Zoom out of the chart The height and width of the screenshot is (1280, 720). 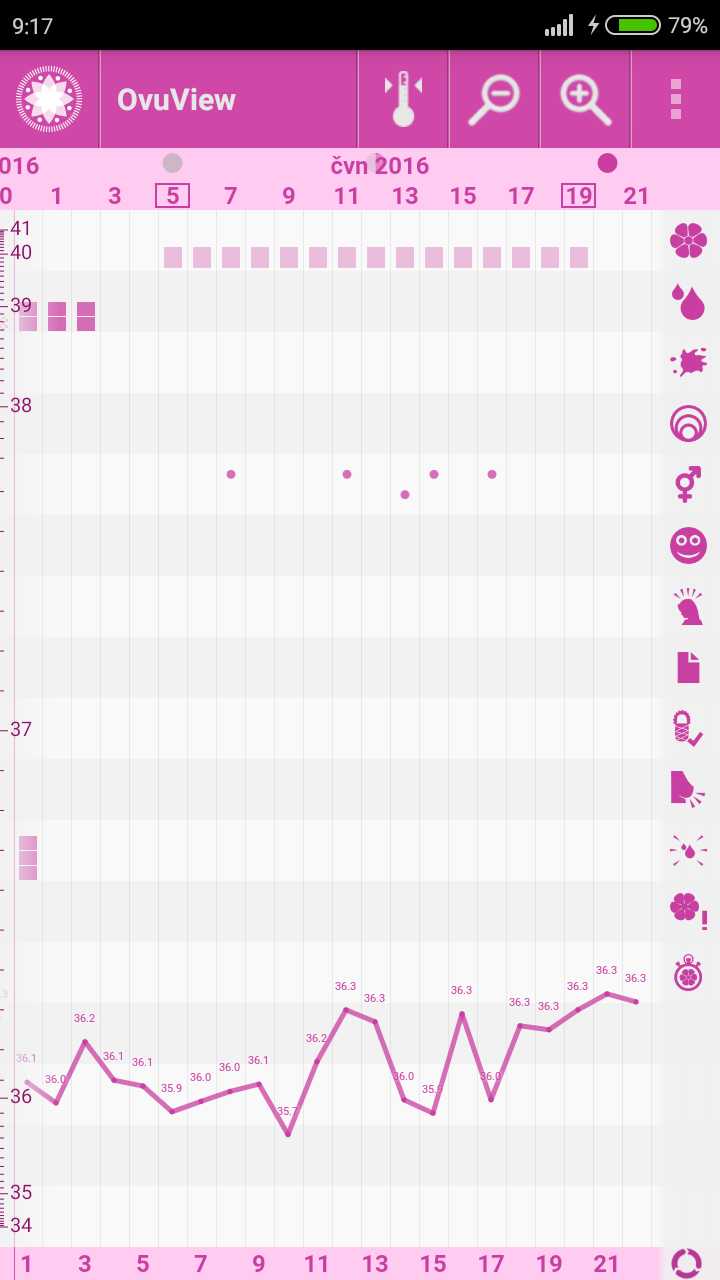tap(494, 99)
